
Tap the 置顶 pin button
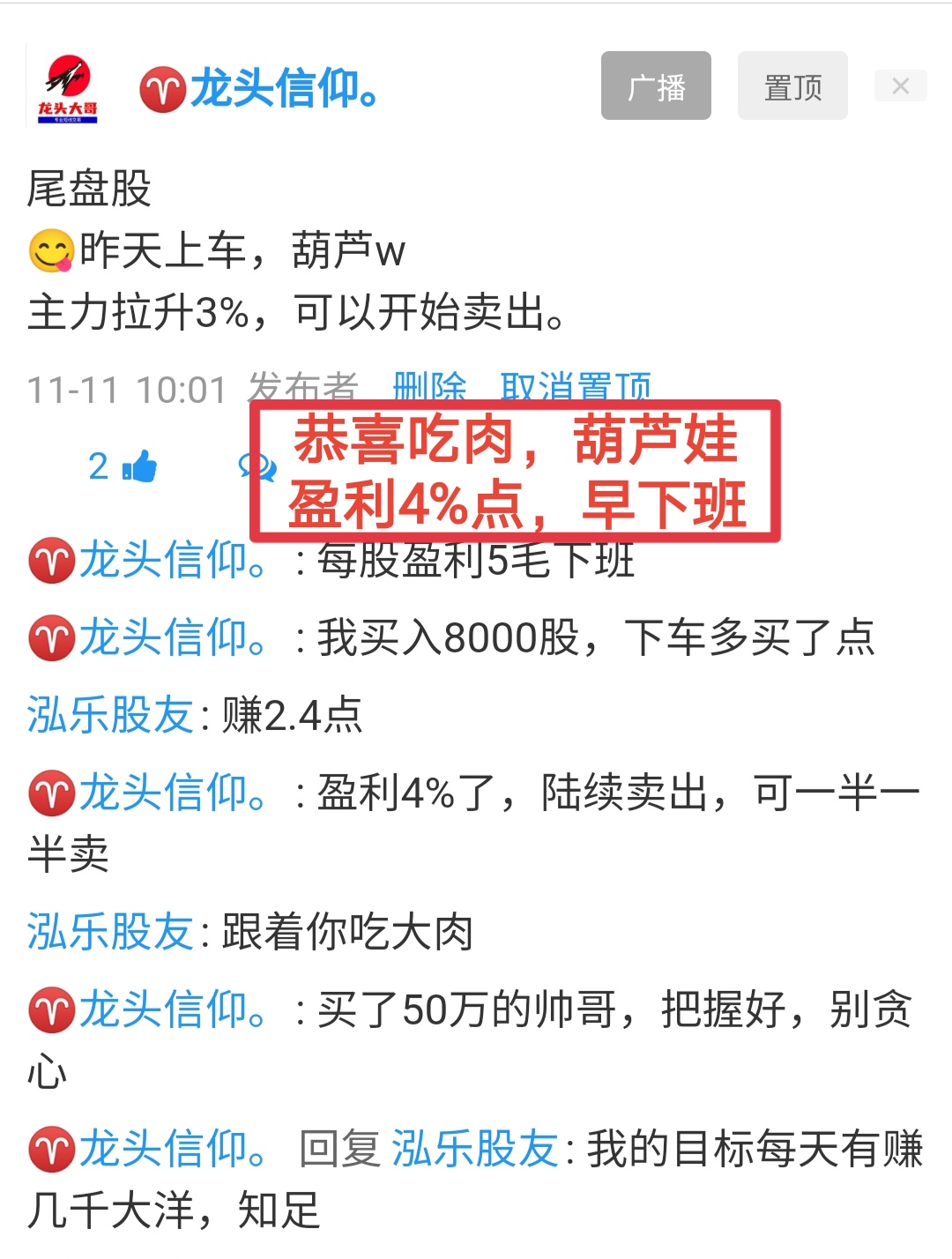pyautogui.click(x=792, y=86)
